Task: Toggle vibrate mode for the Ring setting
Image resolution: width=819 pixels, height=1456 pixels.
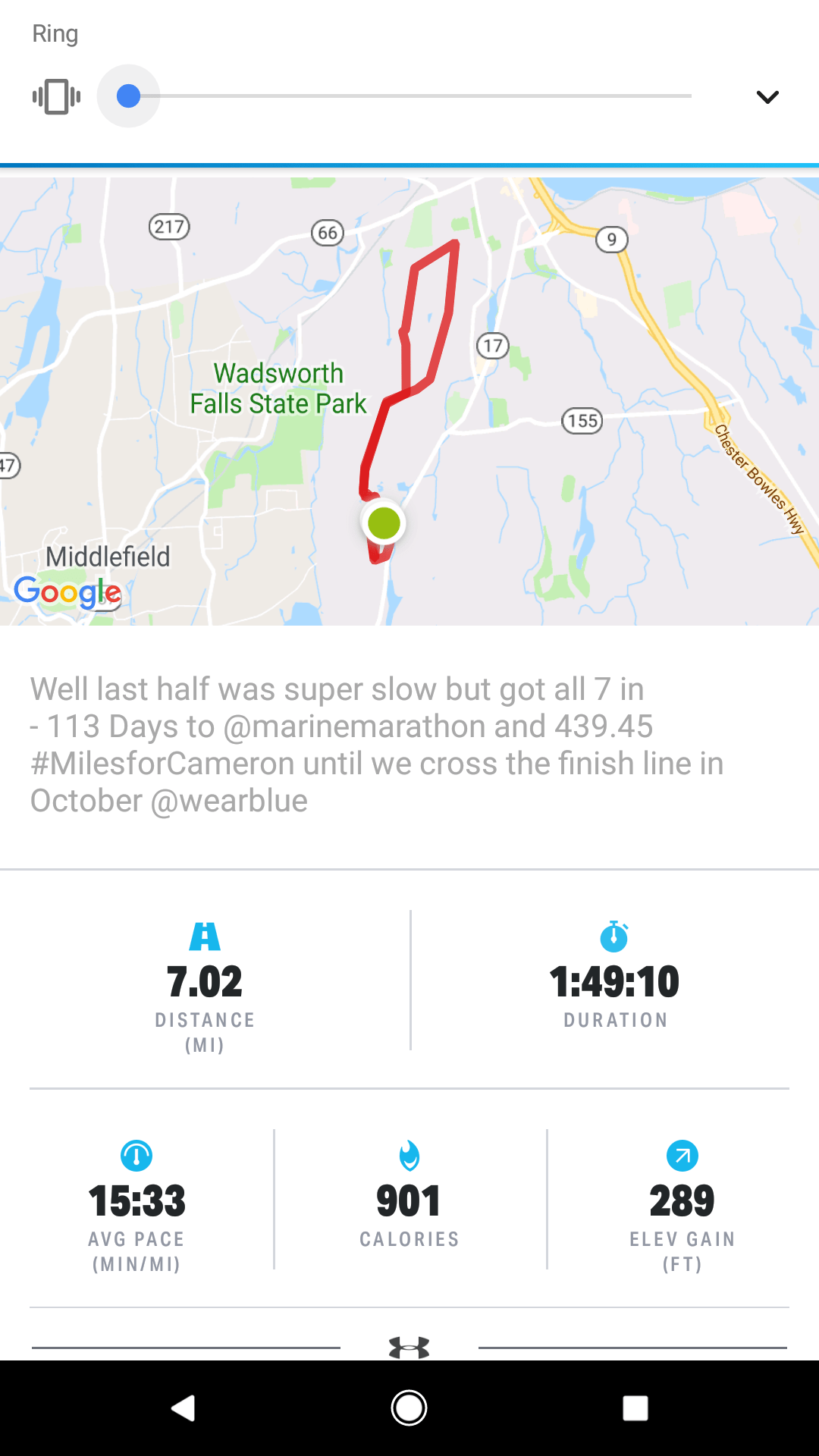Action: 57,96
